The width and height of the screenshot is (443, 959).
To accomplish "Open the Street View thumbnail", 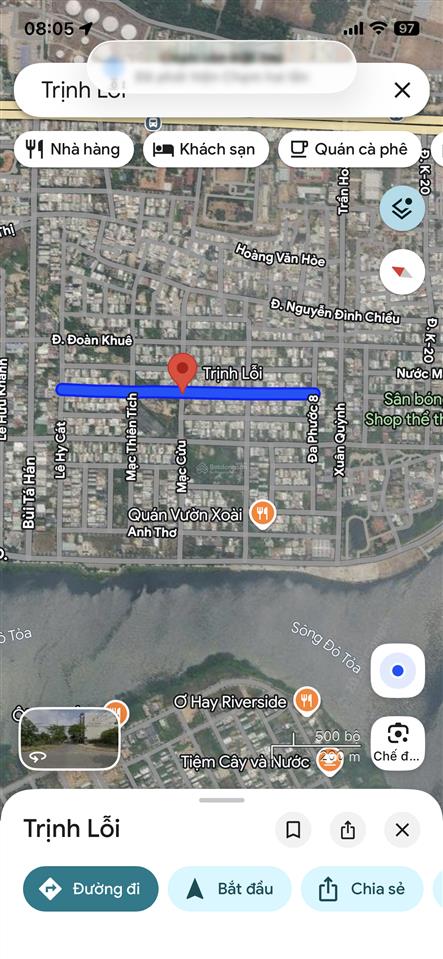I will click(70, 738).
